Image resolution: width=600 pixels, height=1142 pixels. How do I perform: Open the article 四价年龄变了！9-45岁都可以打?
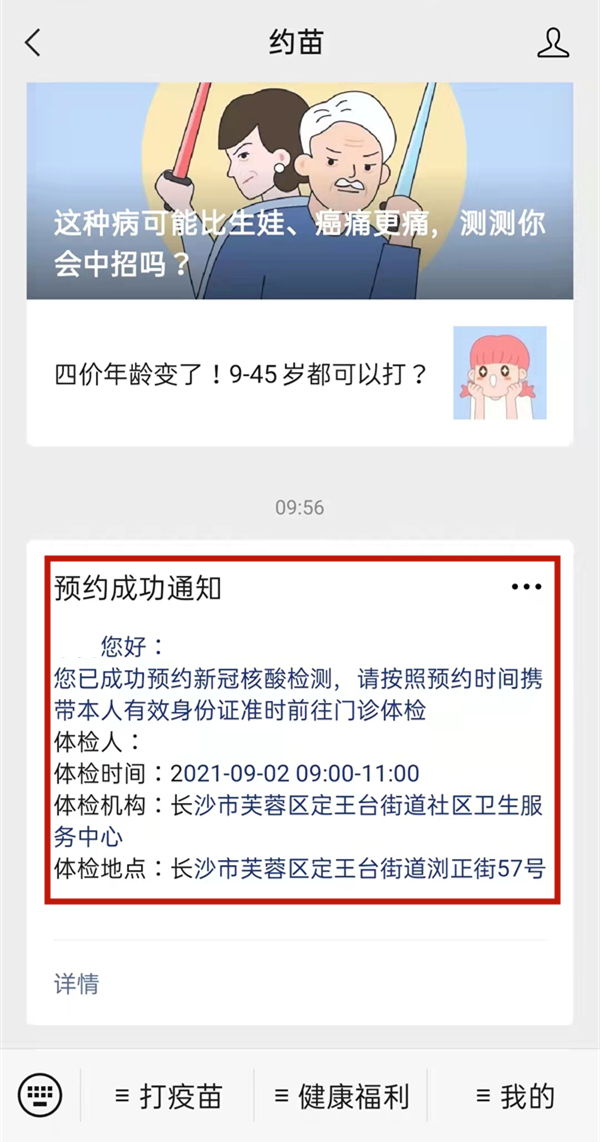pyautogui.click(x=300, y=374)
